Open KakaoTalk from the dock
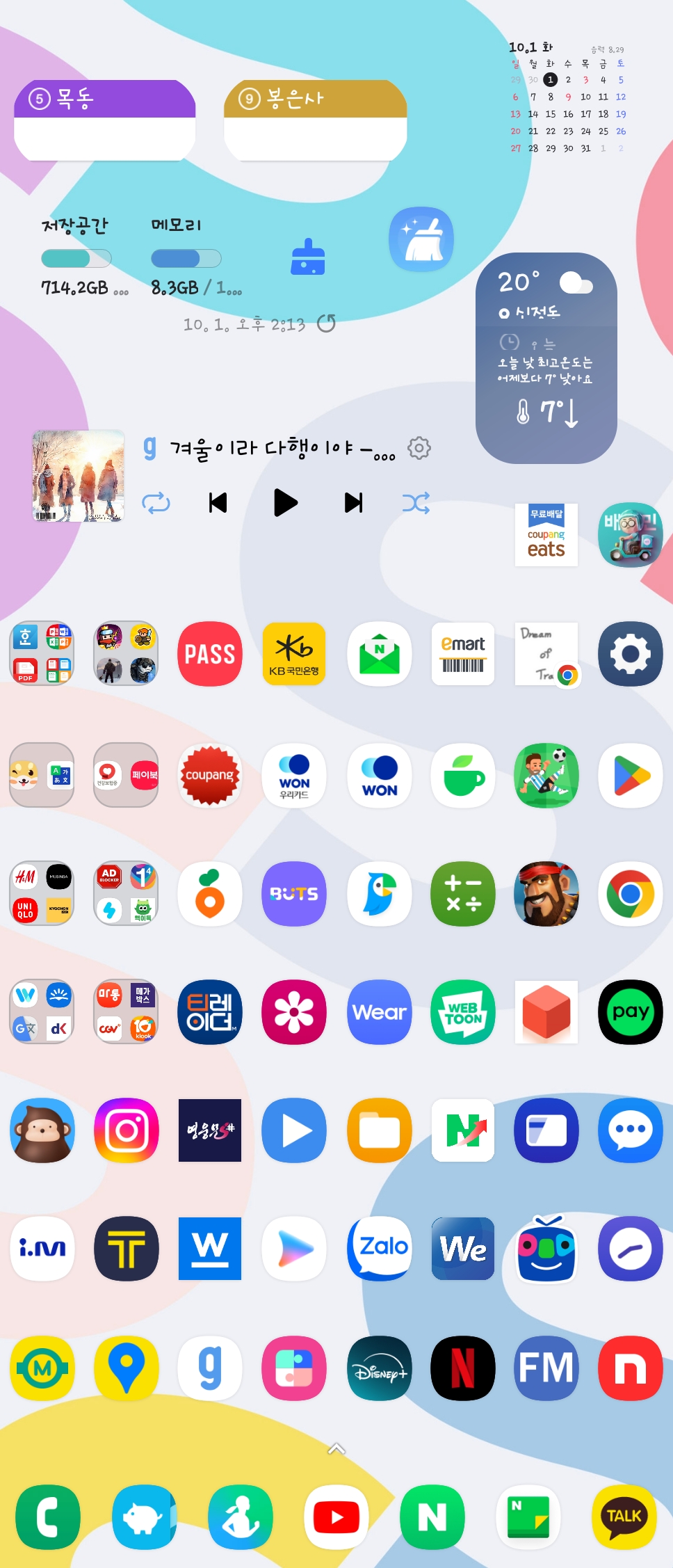Viewport: 673px width, 1568px height. (x=624, y=1517)
